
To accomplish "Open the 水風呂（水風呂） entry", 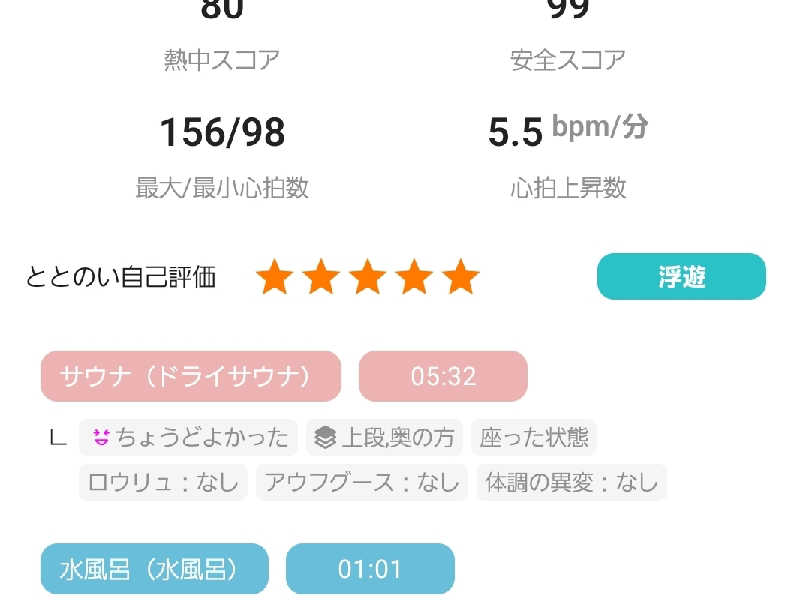I will 155,569.
